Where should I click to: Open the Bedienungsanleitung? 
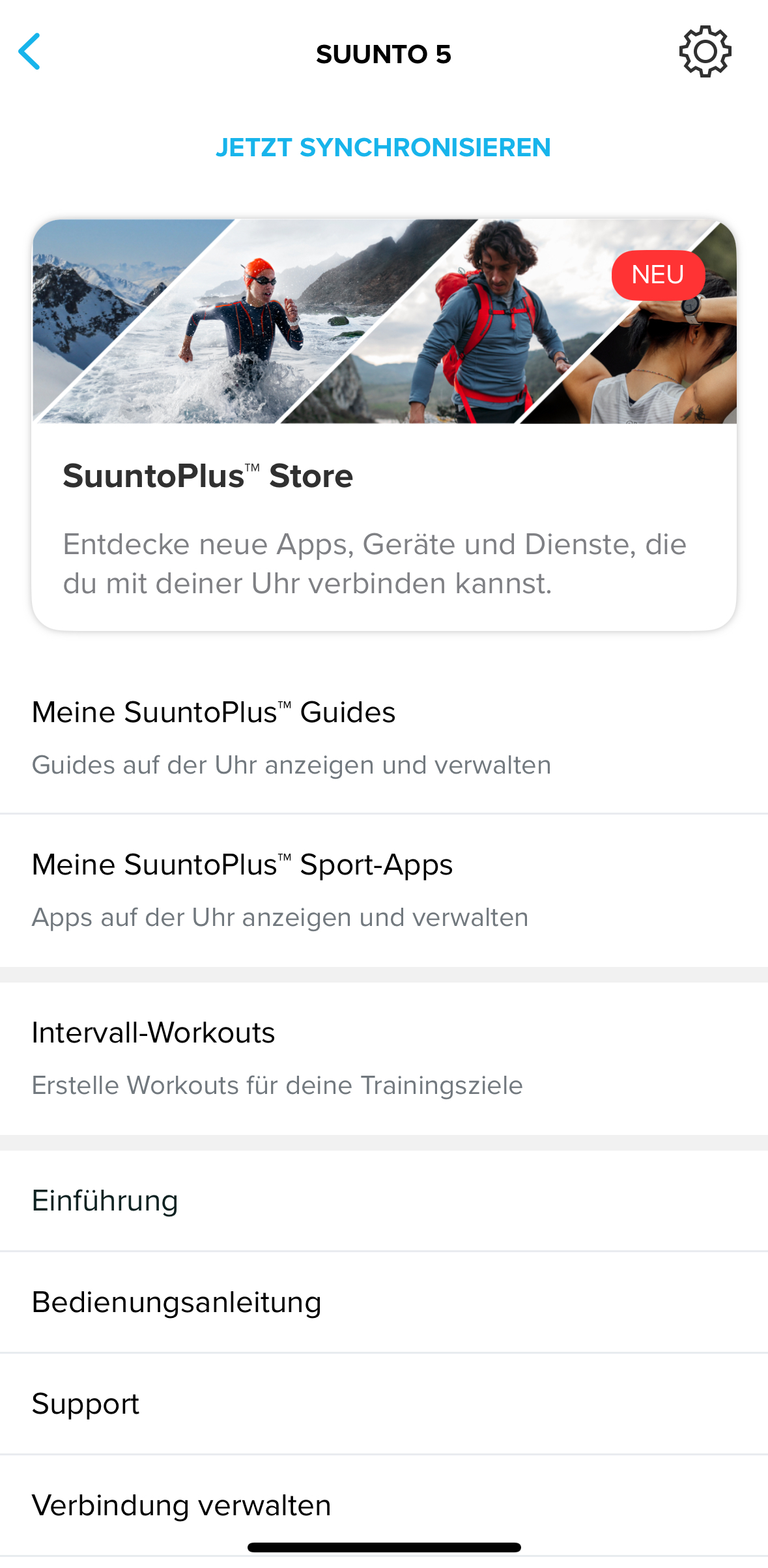point(384,1302)
